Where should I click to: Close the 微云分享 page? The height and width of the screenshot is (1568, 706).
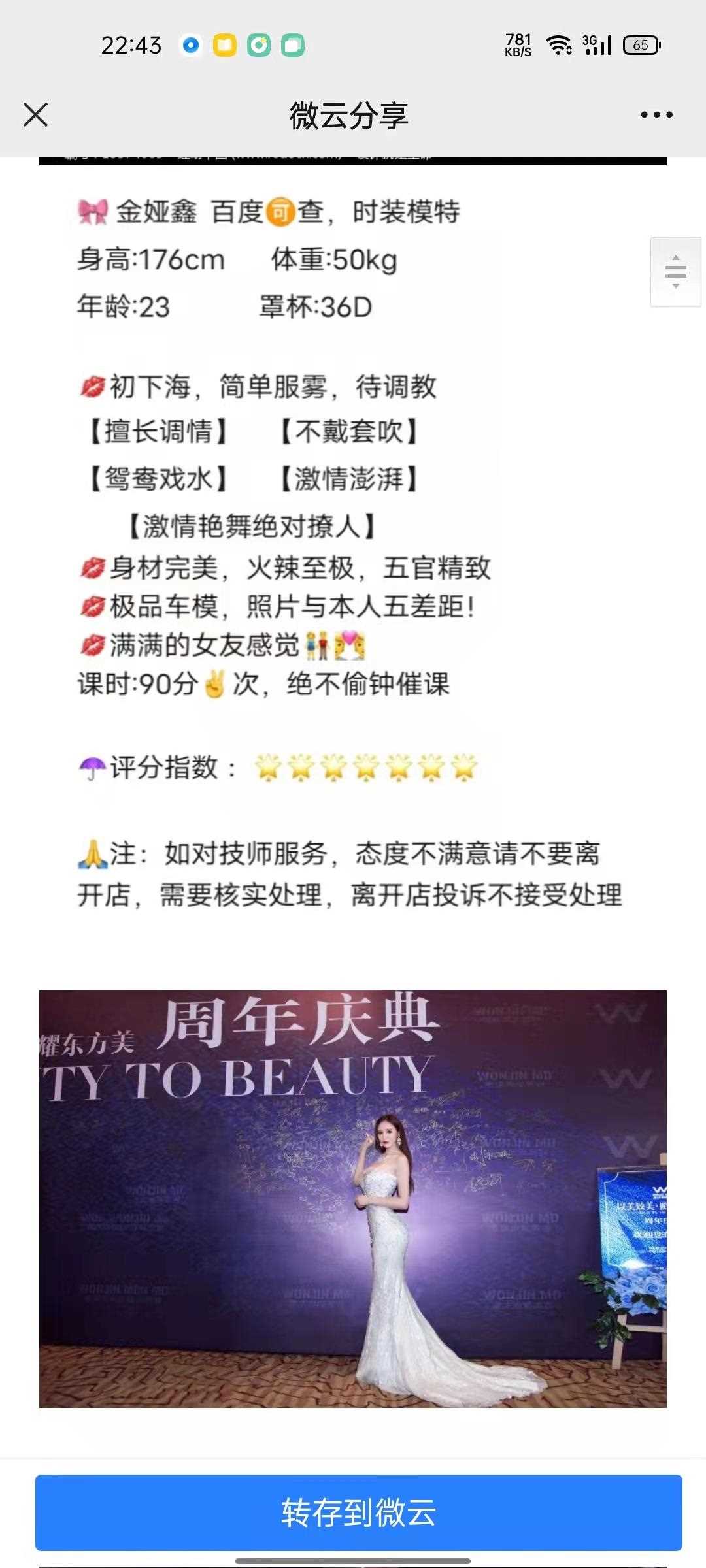[x=36, y=115]
